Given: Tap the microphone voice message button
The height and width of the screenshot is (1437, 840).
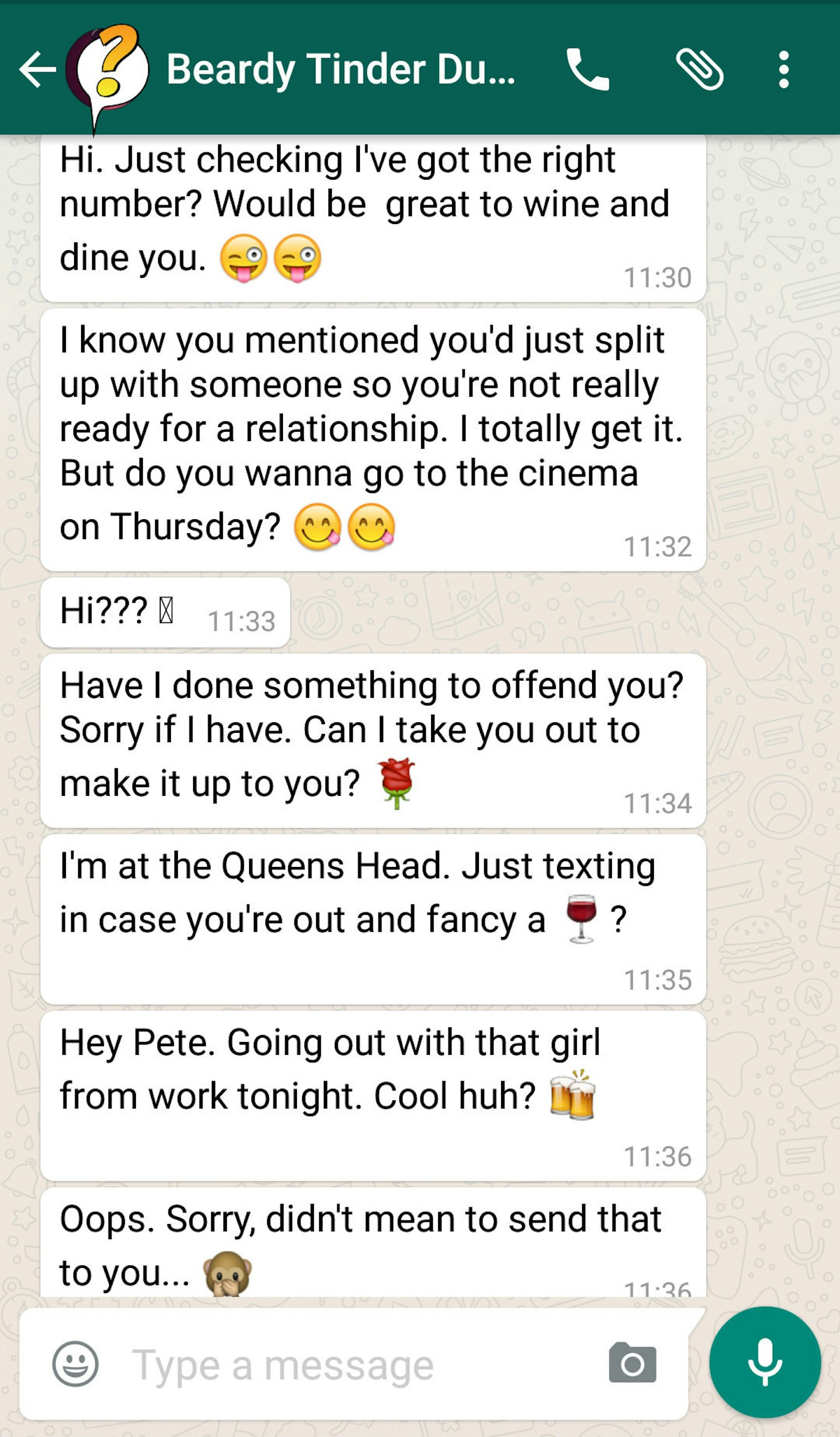Looking at the screenshot, I should [x=765, y=1362].
